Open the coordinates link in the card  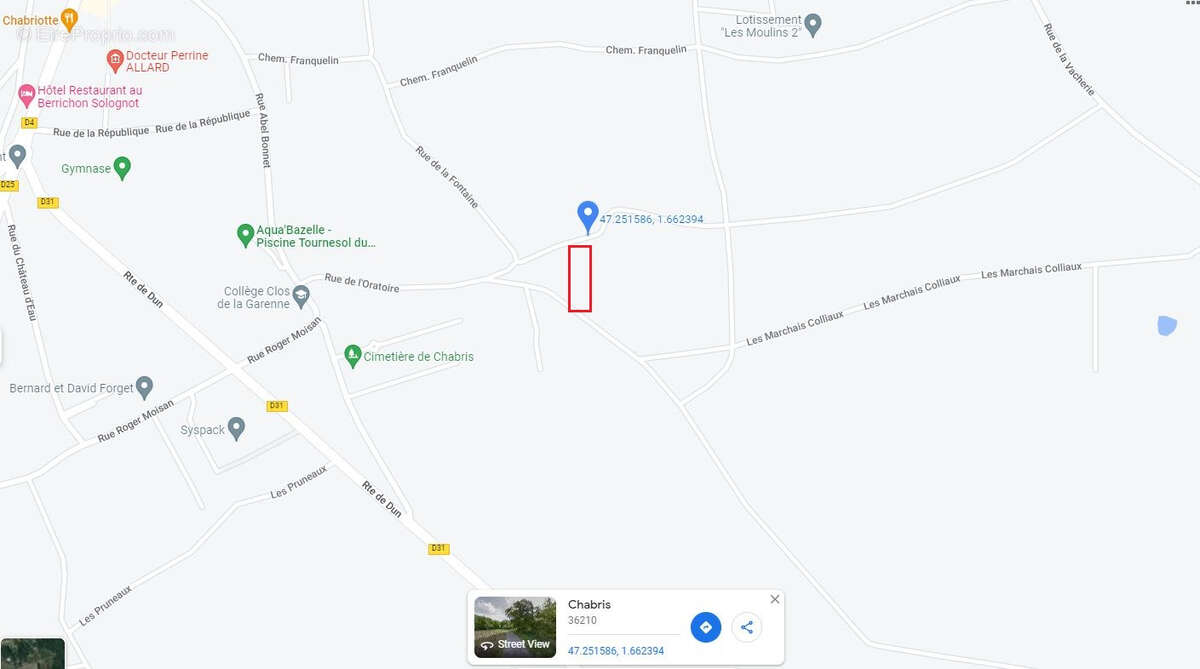point(616,651)
